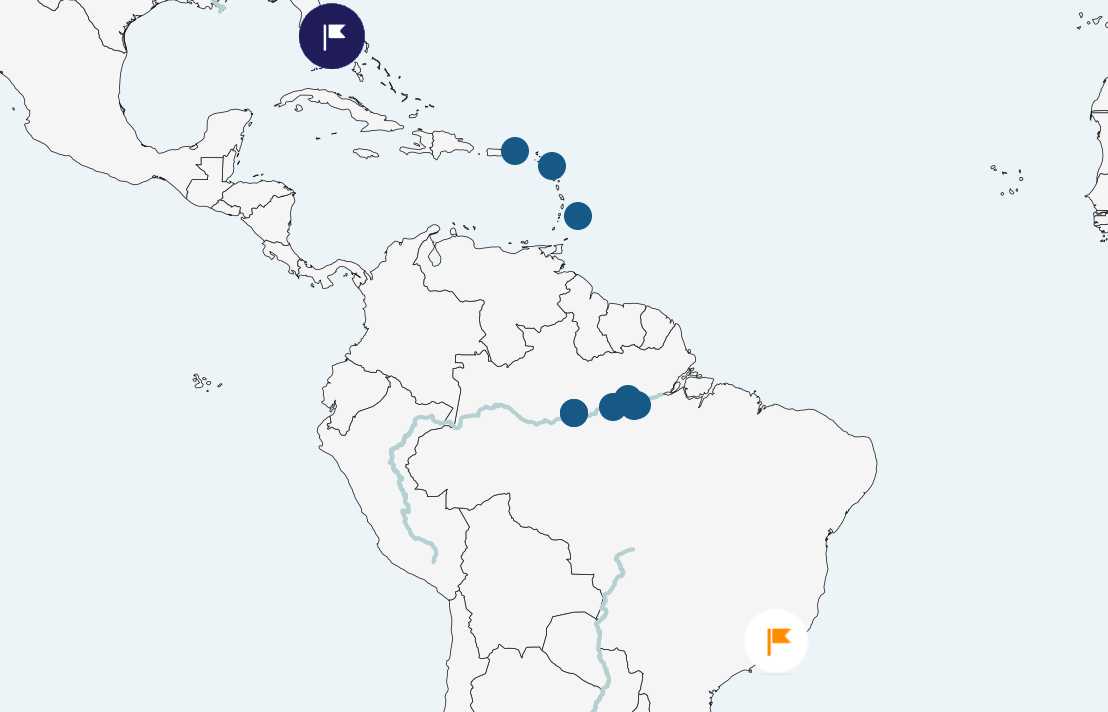Tap the middle Caribbean stop dot east of Puerto Rico
This screenshot has height=712, width=1108.
(x=552, y=166)
